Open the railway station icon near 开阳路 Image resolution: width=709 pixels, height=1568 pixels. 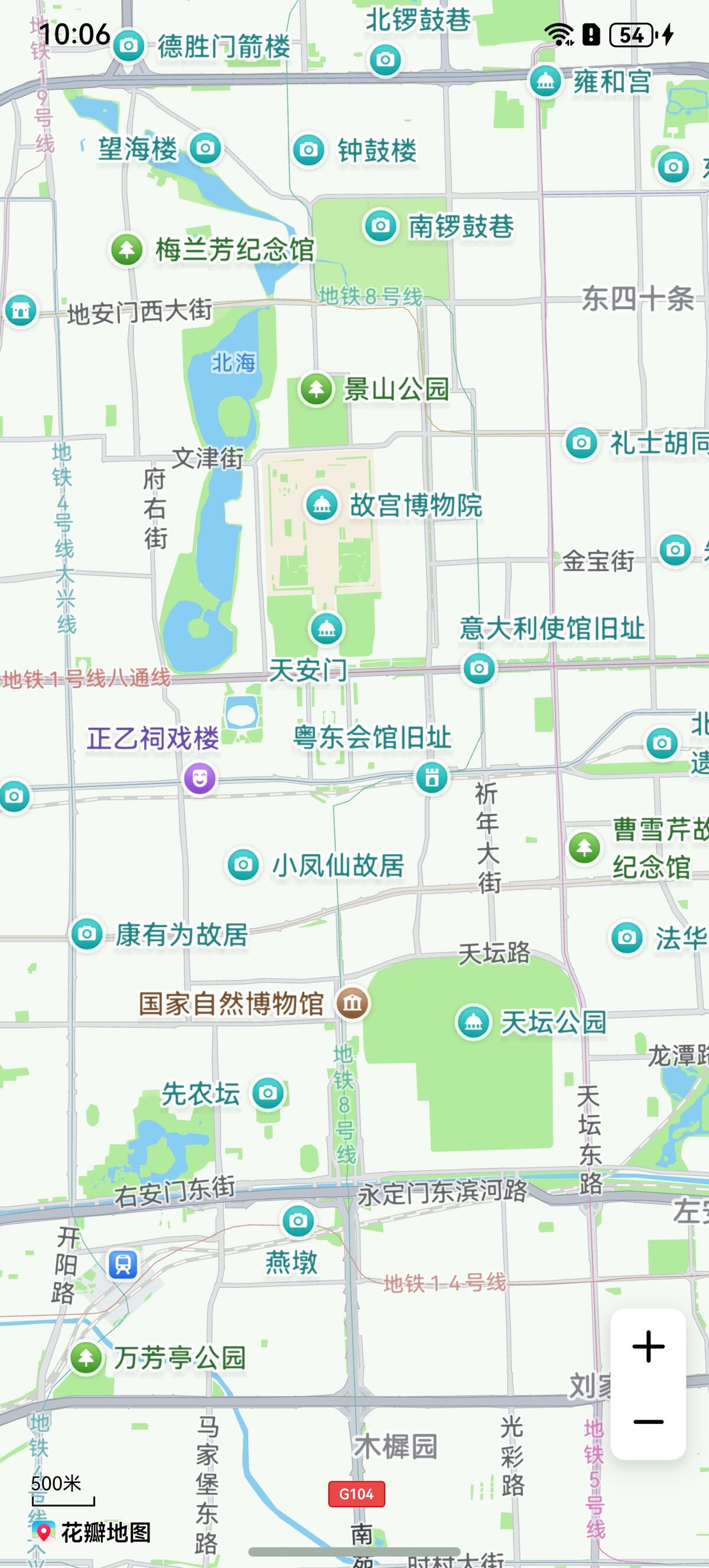coord(123,1265)
